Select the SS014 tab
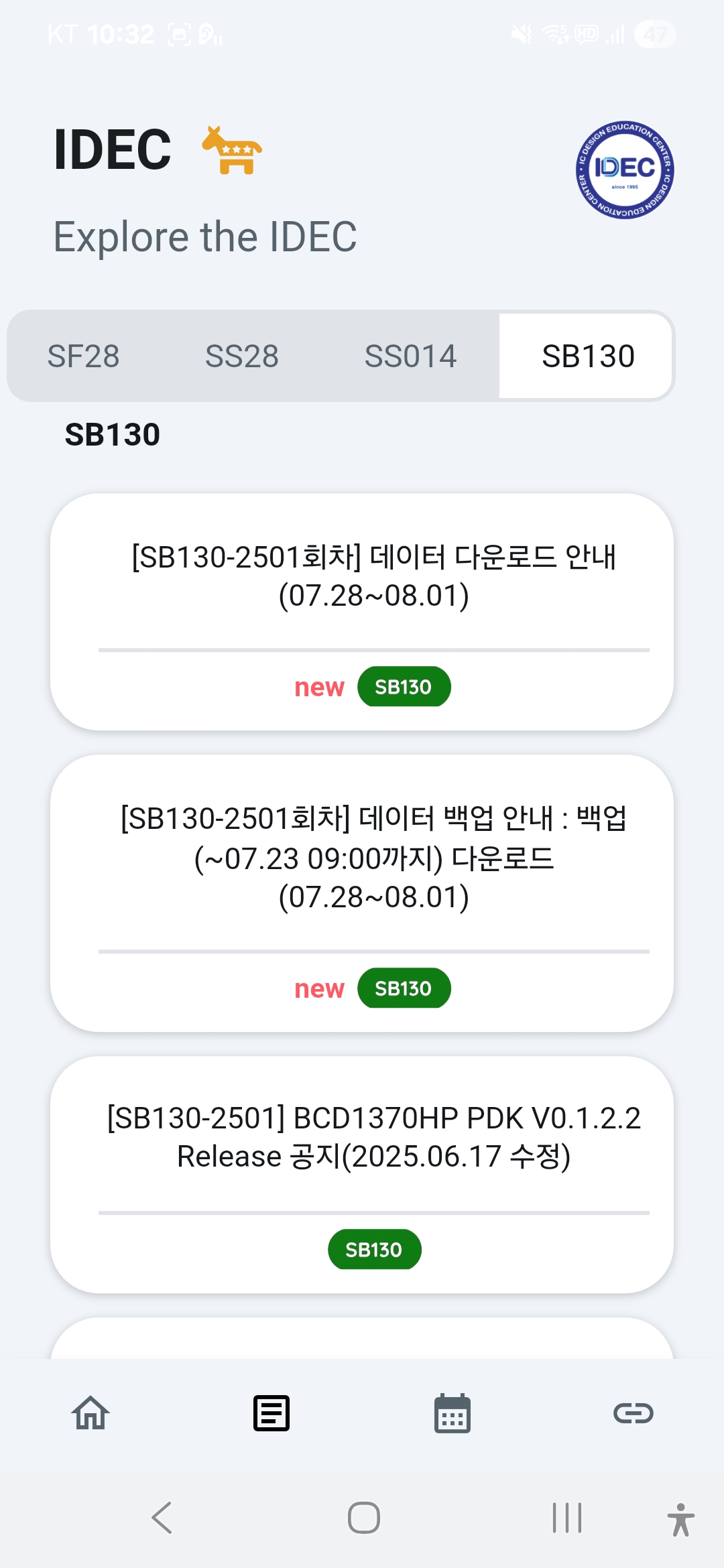The image size is (724, 1568). click(x=410, y=356)
